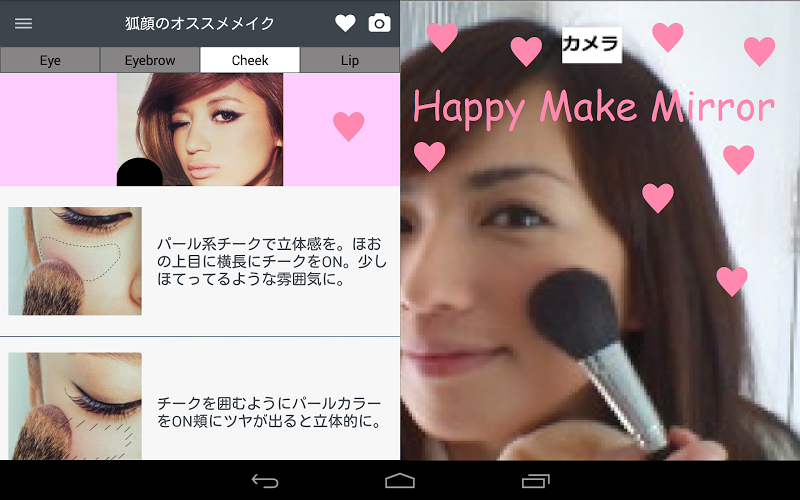
Task: Switch to the Eye tab
Action: (50, 60)
